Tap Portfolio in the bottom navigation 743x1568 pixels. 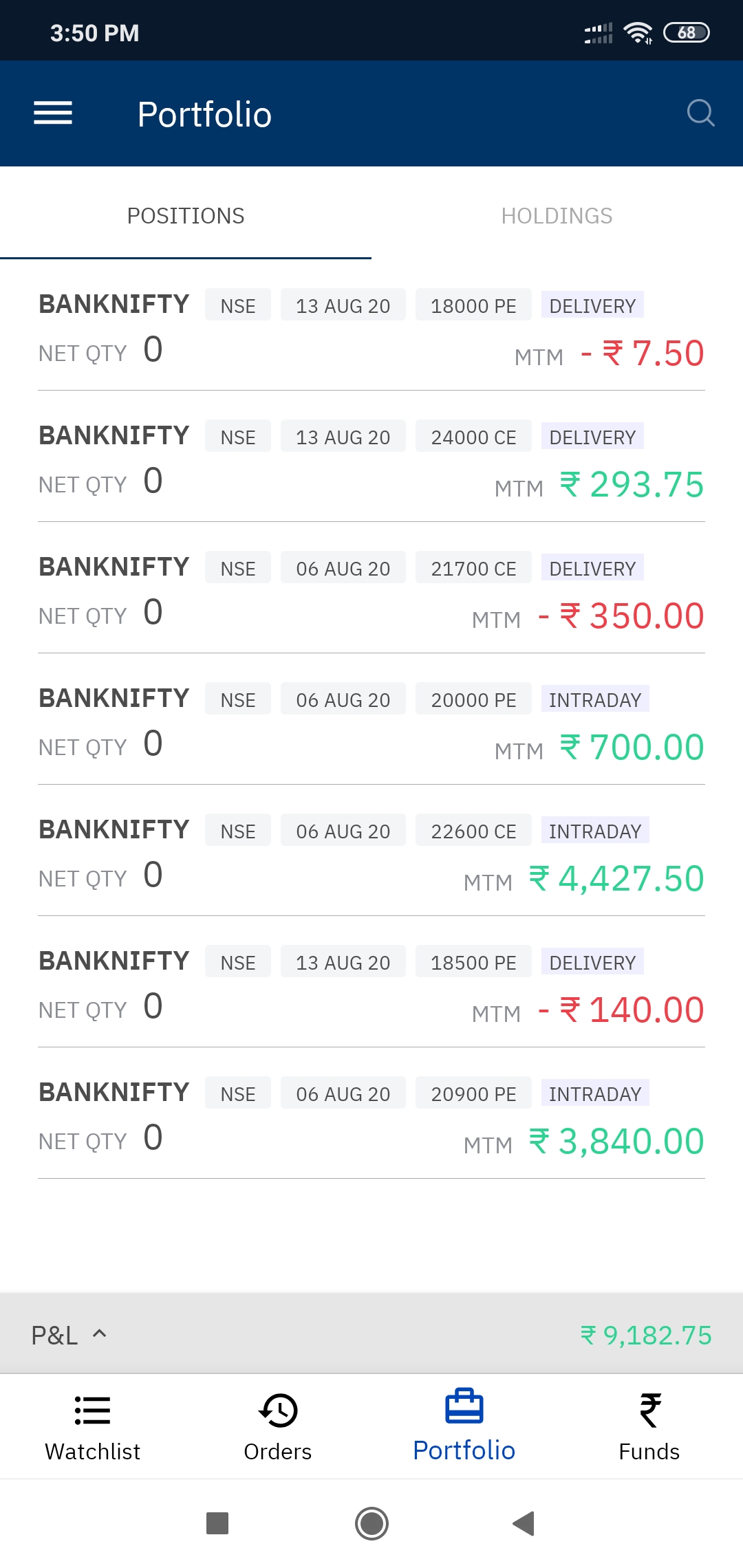coord(464,1427)
